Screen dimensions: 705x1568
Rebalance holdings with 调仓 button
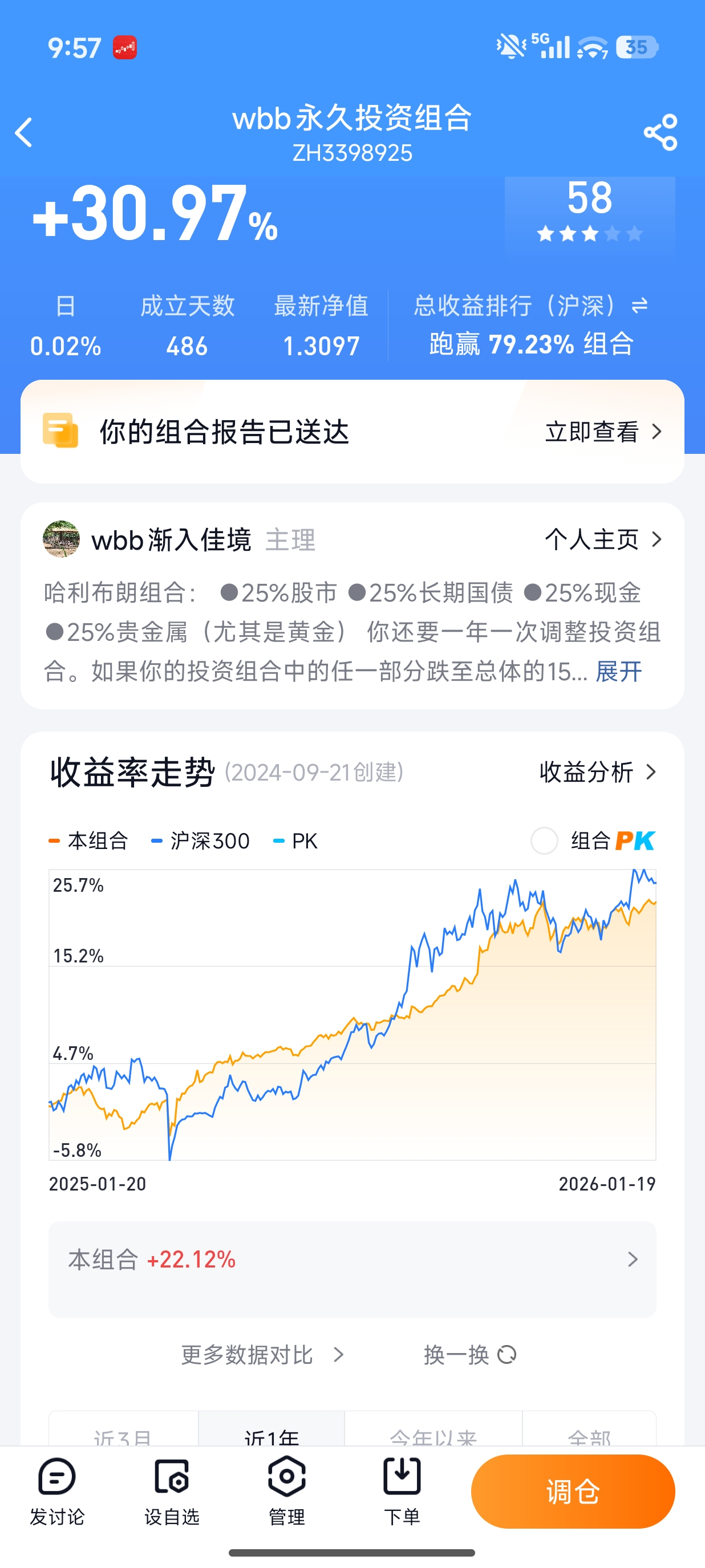[572, 1491]
